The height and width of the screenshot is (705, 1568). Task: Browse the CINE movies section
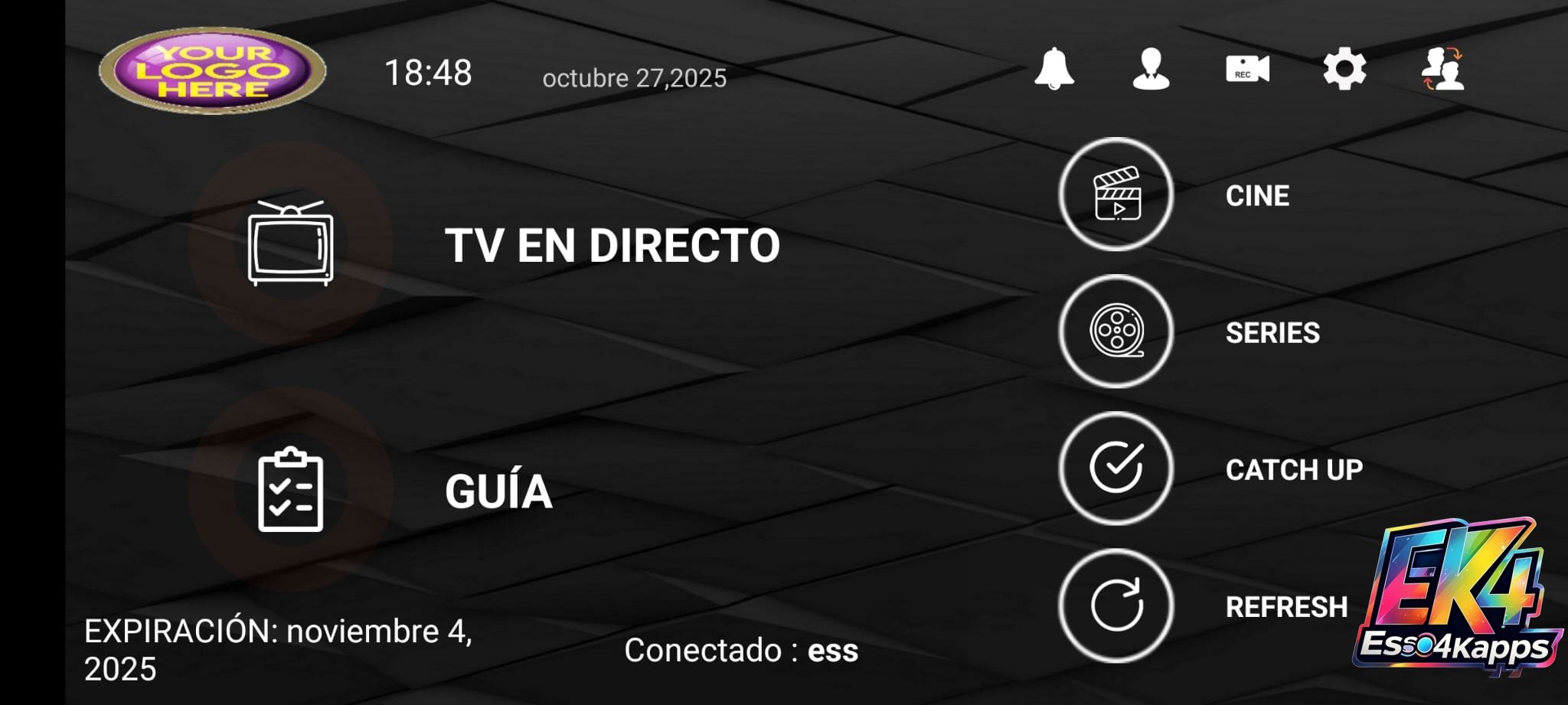(x=1116, y=194)
